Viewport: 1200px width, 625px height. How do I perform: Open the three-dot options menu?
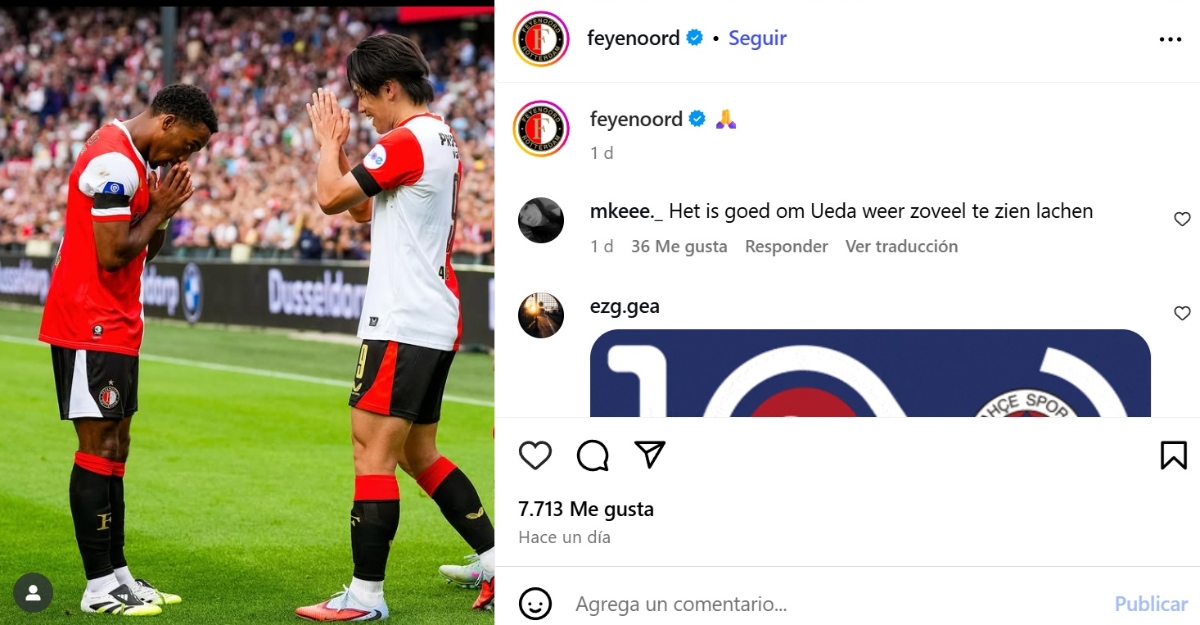tap(1170, 39)
